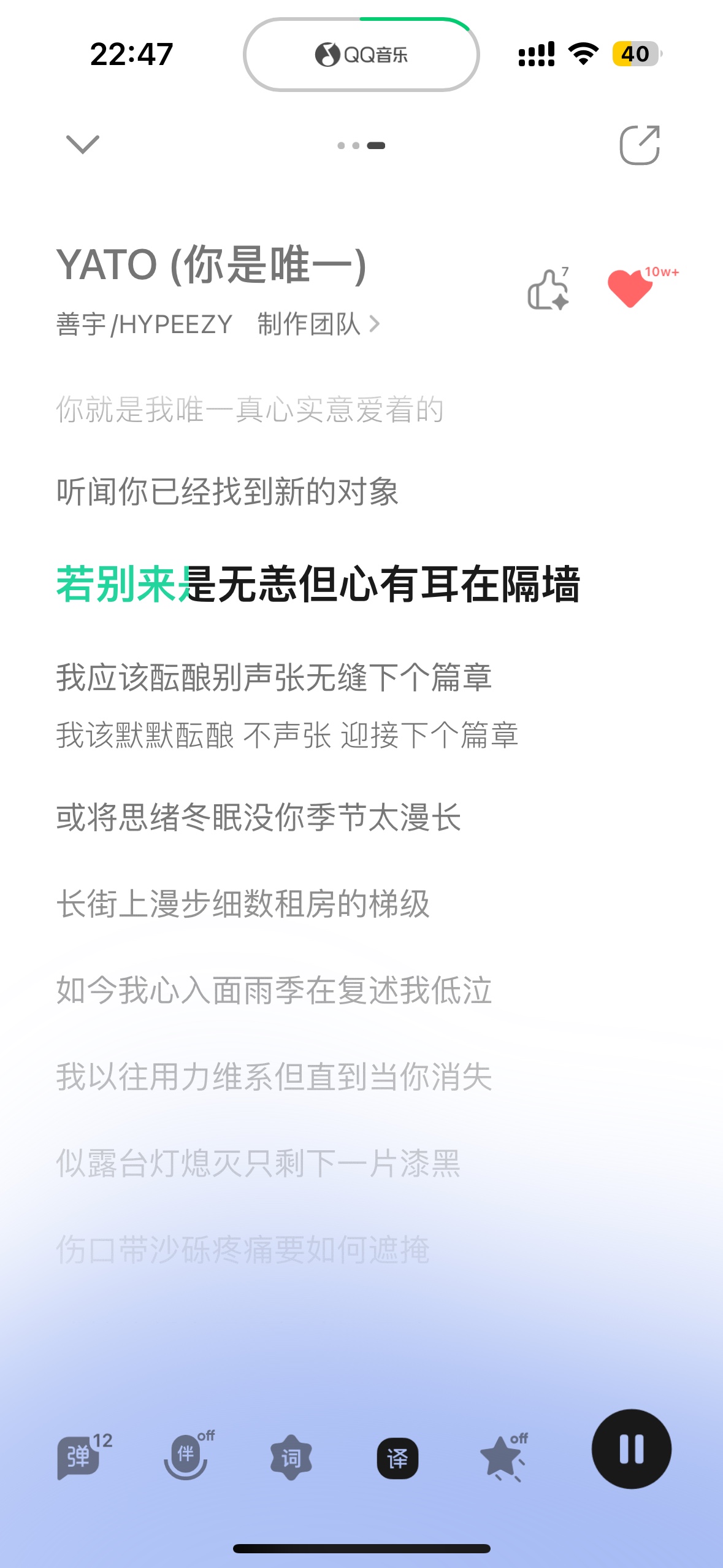Viewport: 723px width, 1568px height.
Task: Share this song via the share icon
Action: [640, 145]
